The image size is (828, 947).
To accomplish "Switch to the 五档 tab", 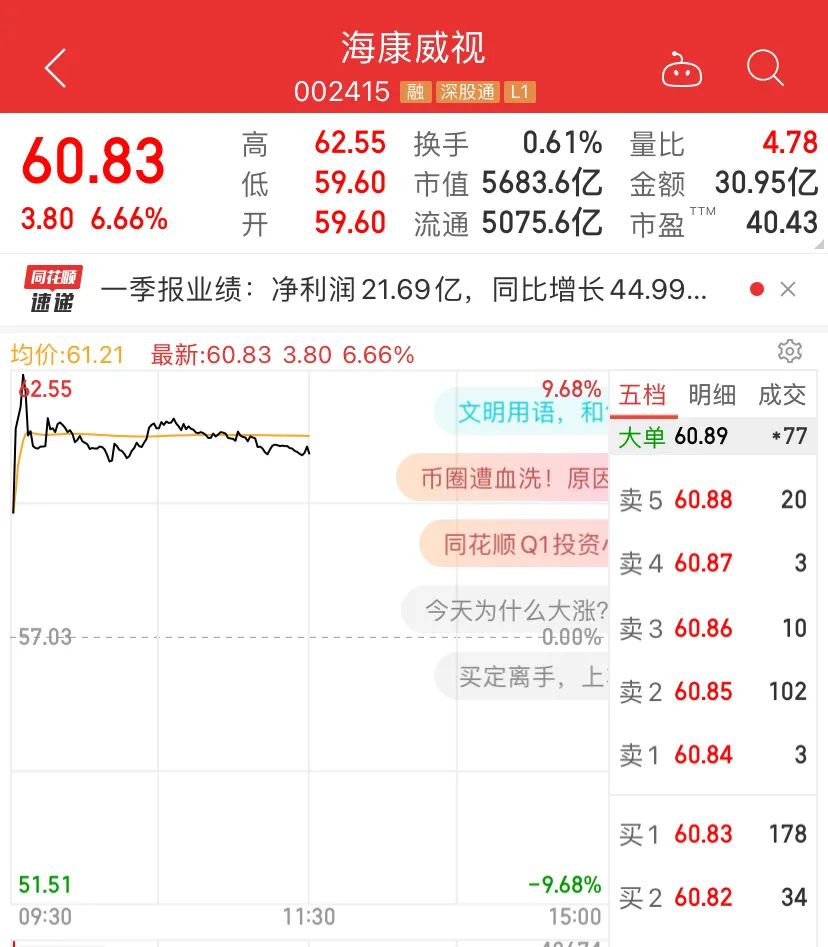I will (x=642, y=395).
